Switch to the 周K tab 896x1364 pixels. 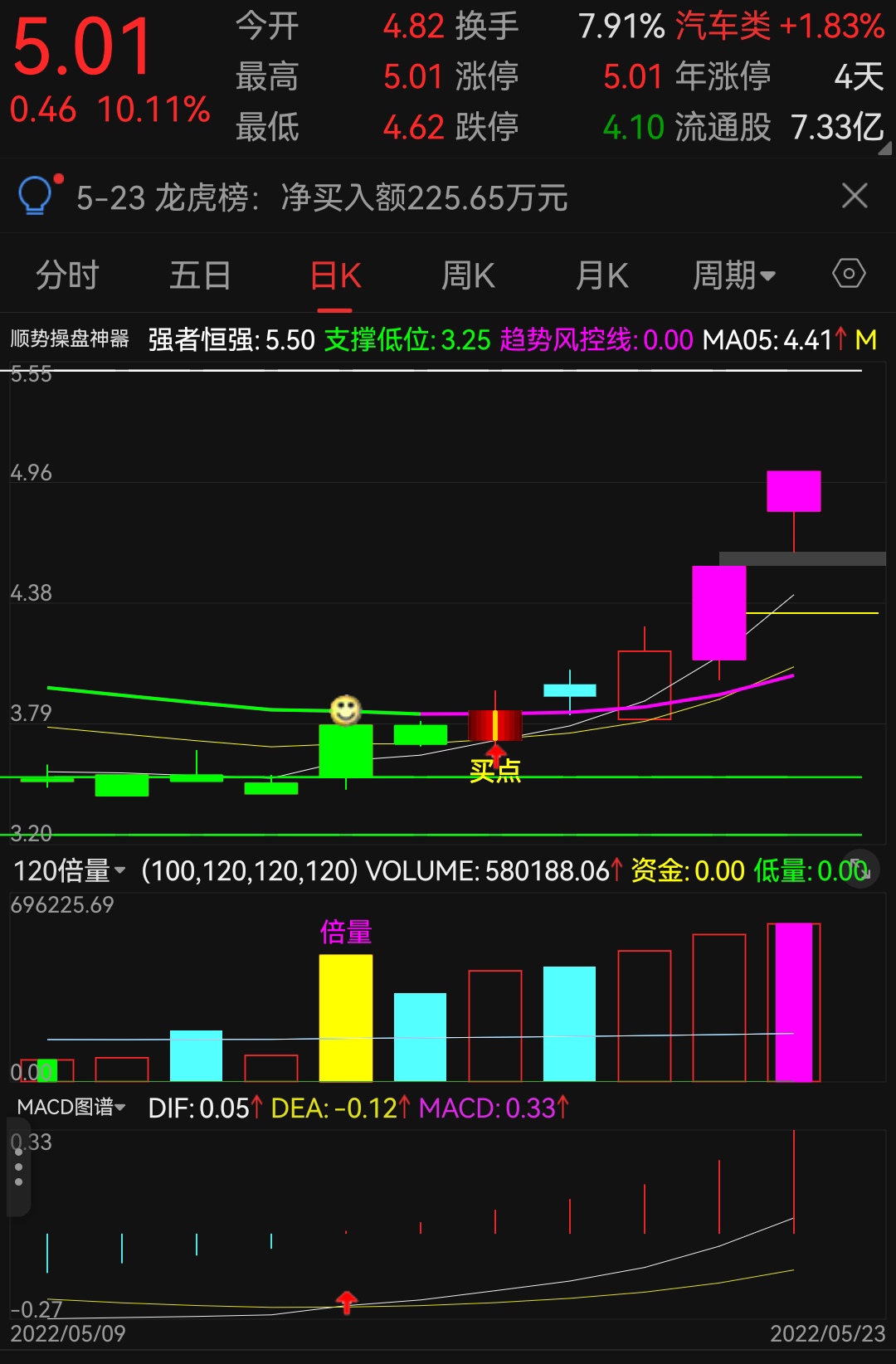pyautogui.click(x=468, y=275)
